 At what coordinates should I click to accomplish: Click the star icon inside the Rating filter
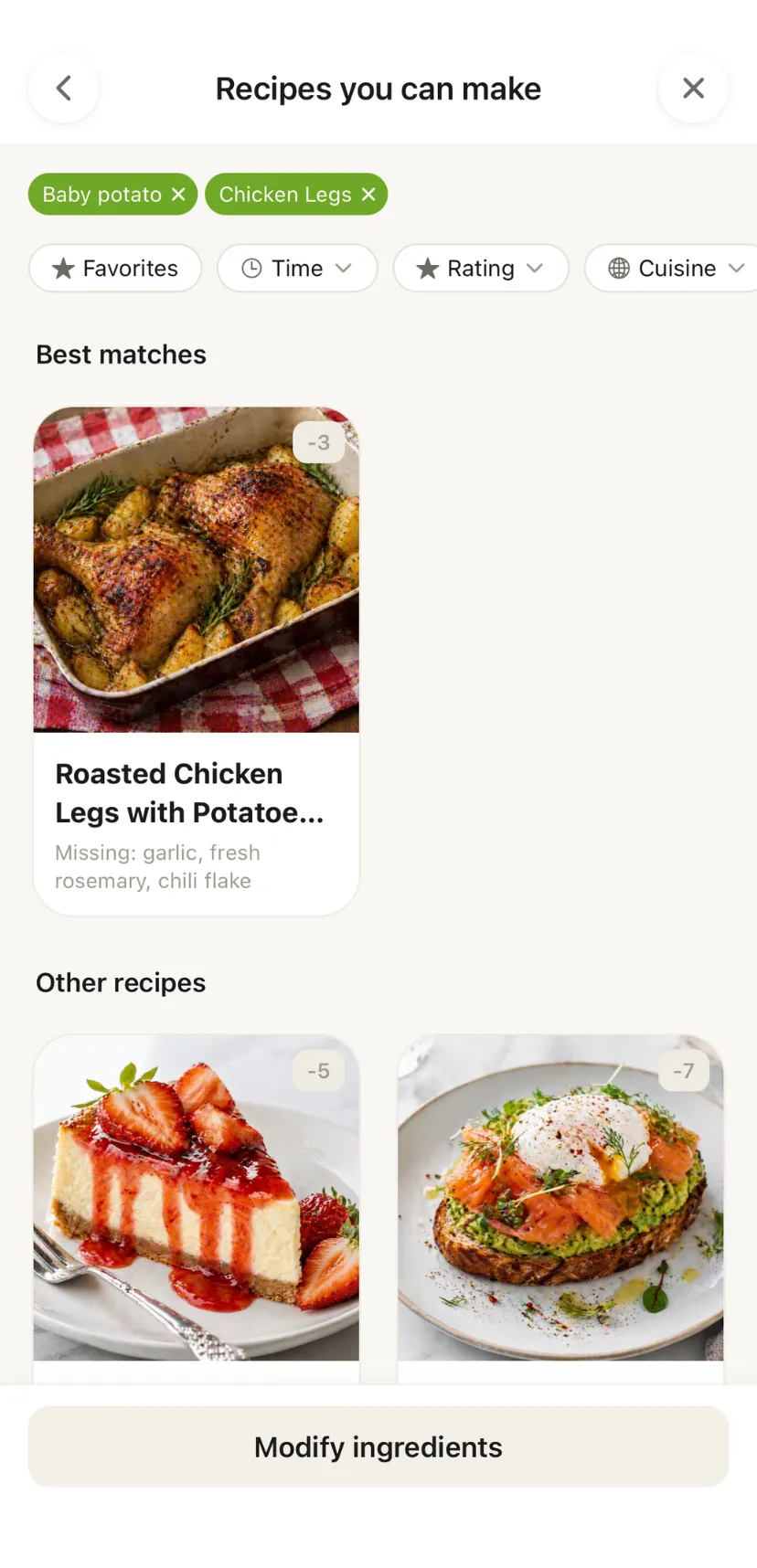426,268
